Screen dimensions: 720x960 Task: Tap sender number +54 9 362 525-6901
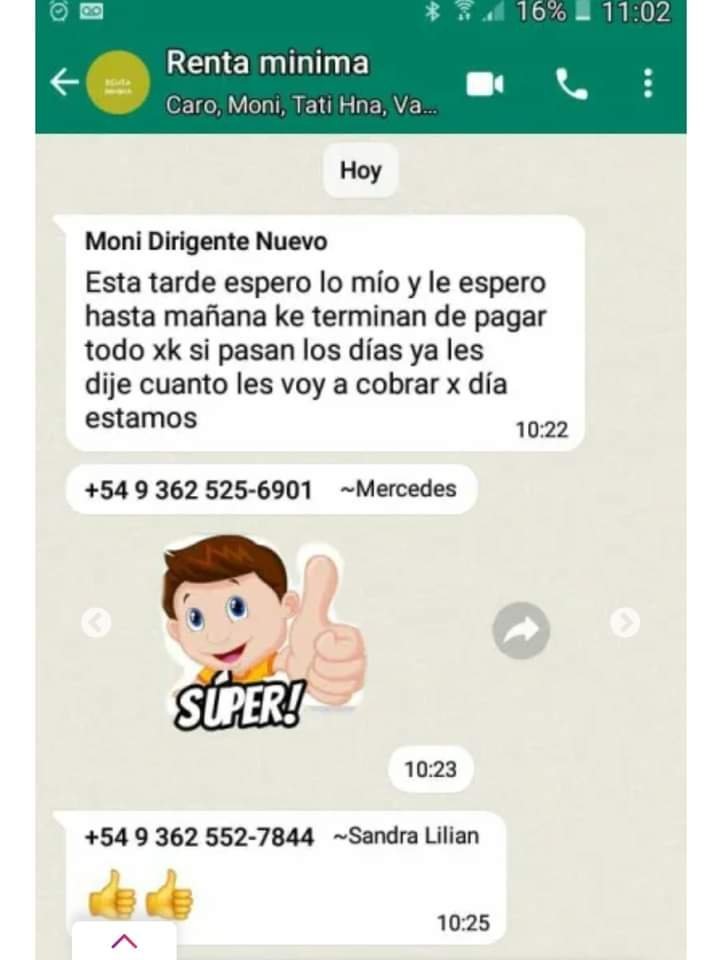(199, 490)
